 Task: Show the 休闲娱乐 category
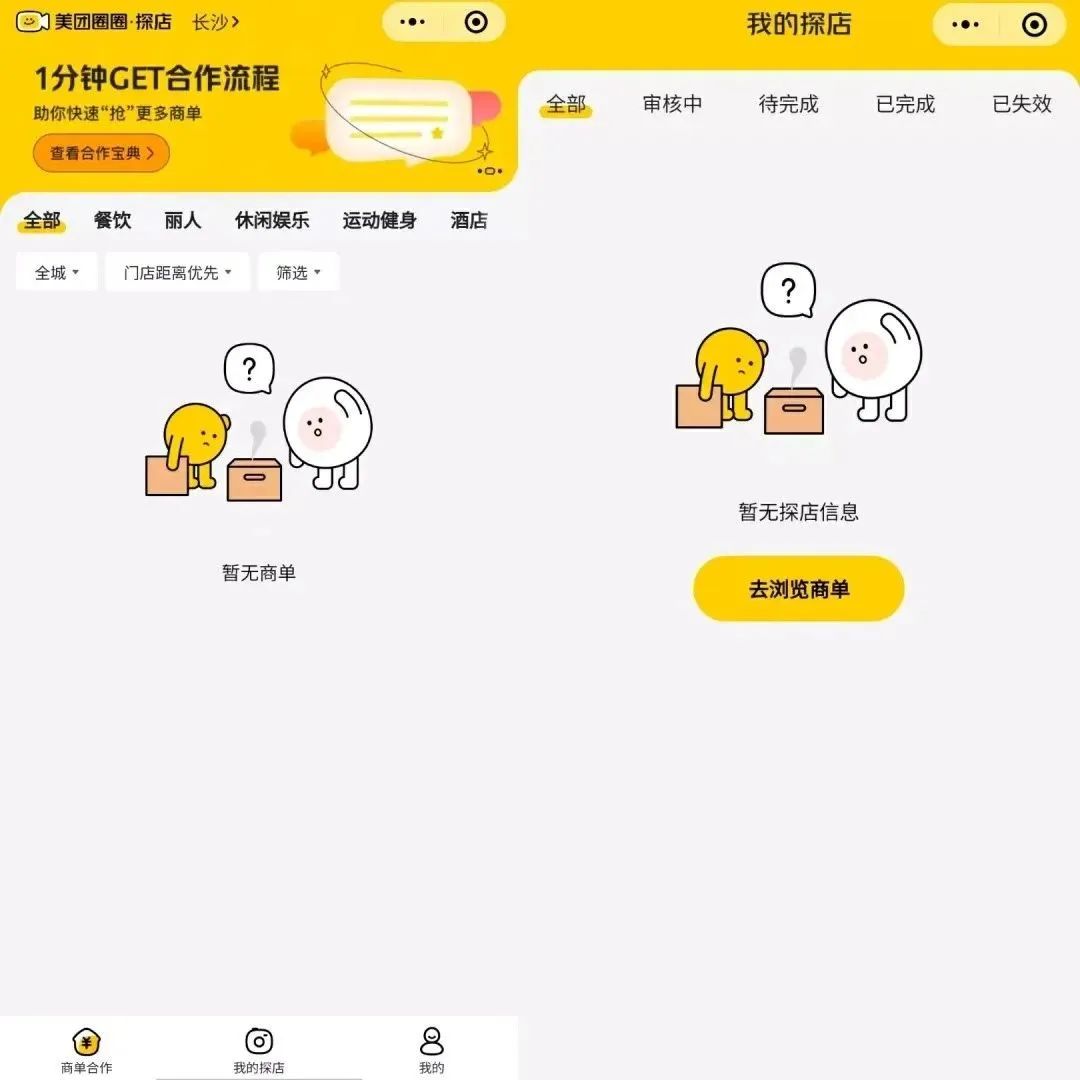pos(272,221)
